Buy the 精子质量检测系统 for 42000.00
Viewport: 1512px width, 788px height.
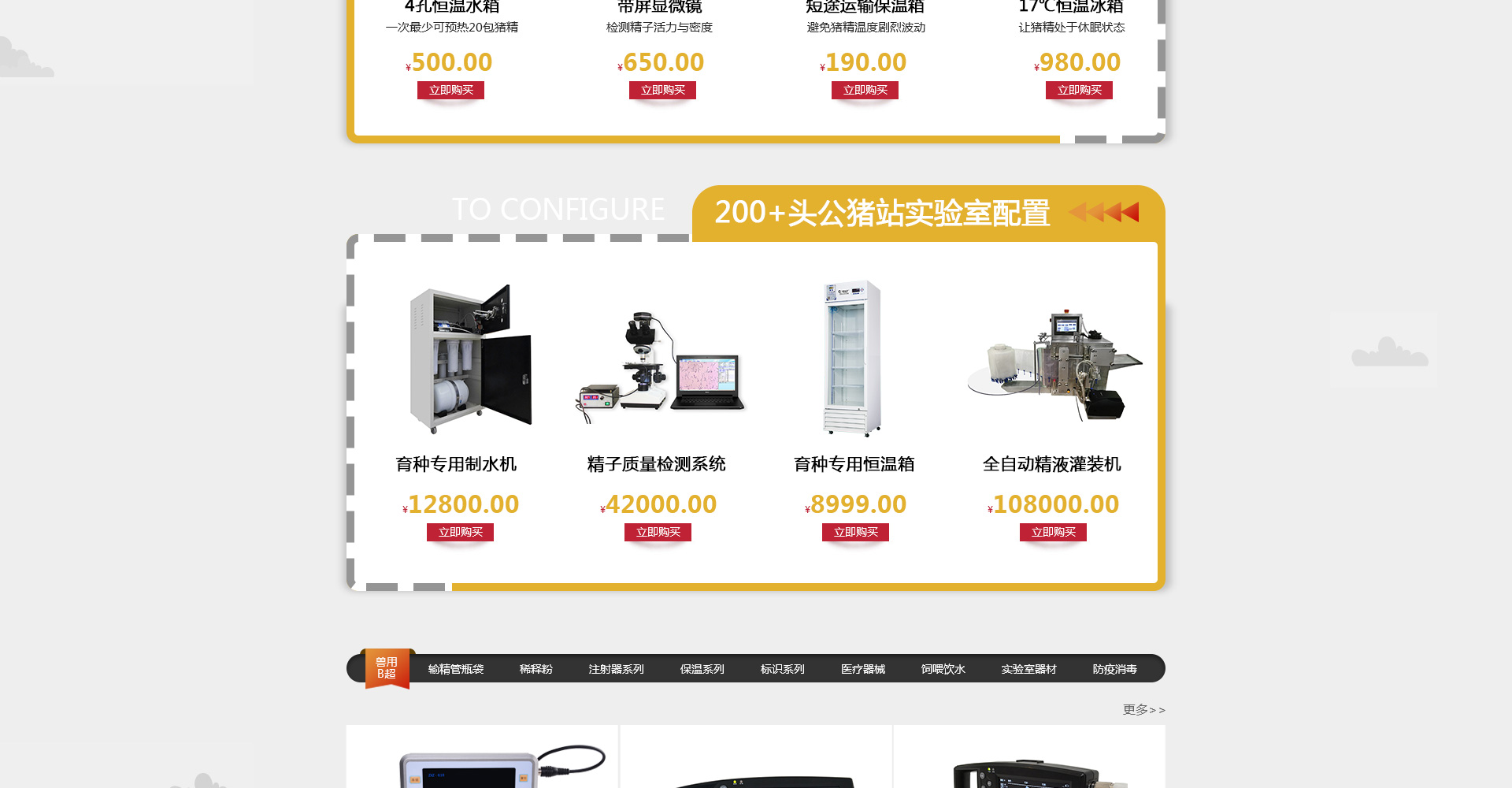pyautogui.click(x=658, y=532)
